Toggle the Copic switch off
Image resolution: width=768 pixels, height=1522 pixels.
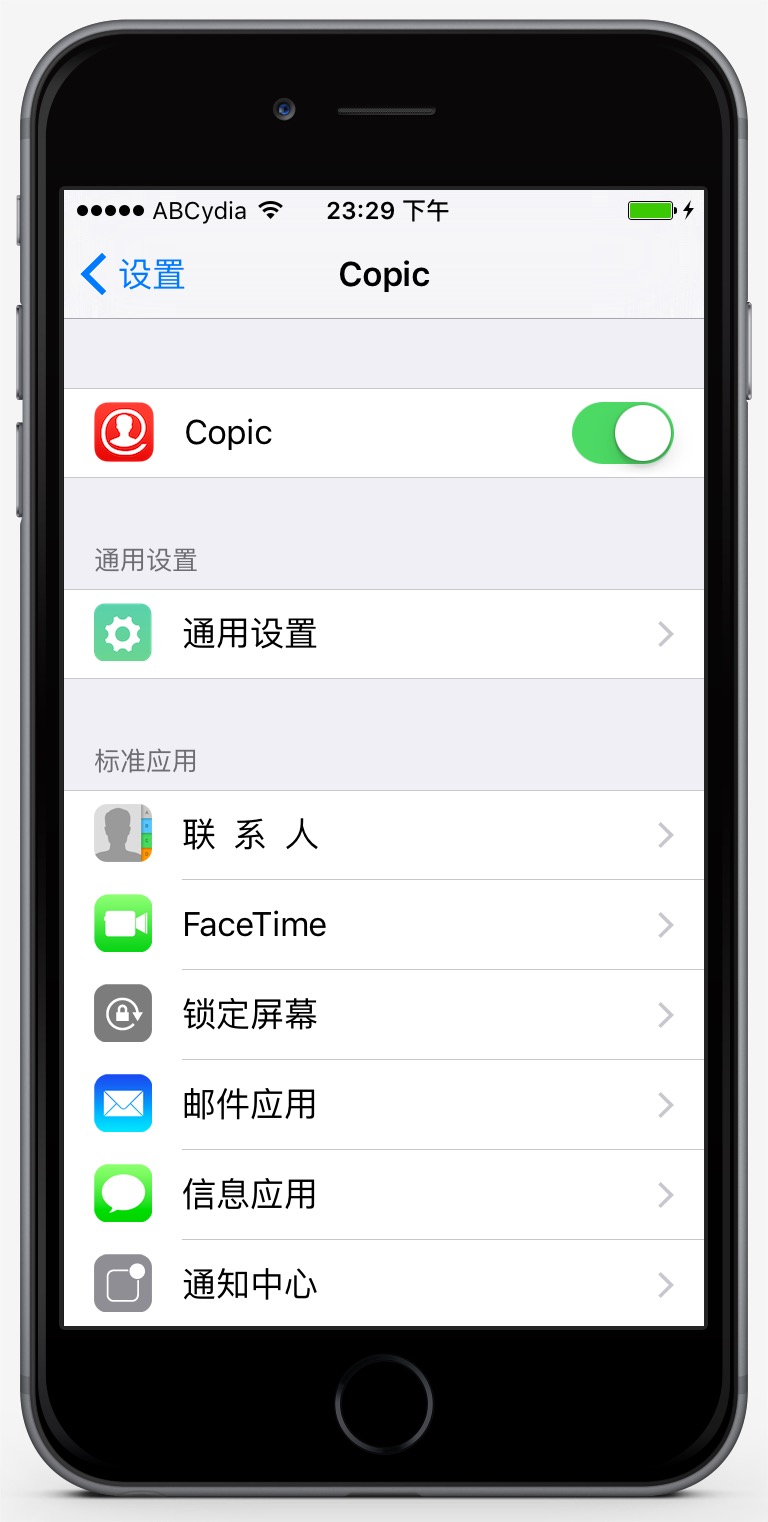click(622, 433)
